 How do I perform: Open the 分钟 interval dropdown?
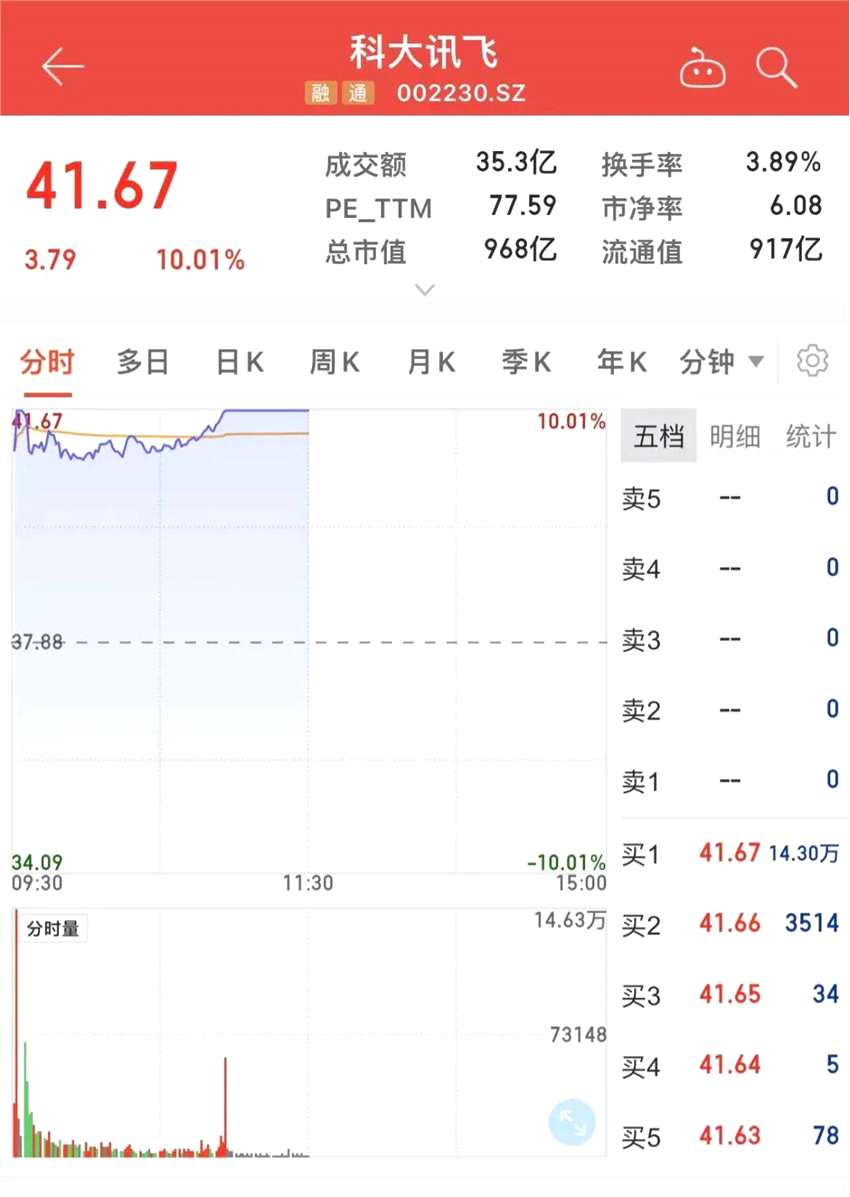click(721, 362)
